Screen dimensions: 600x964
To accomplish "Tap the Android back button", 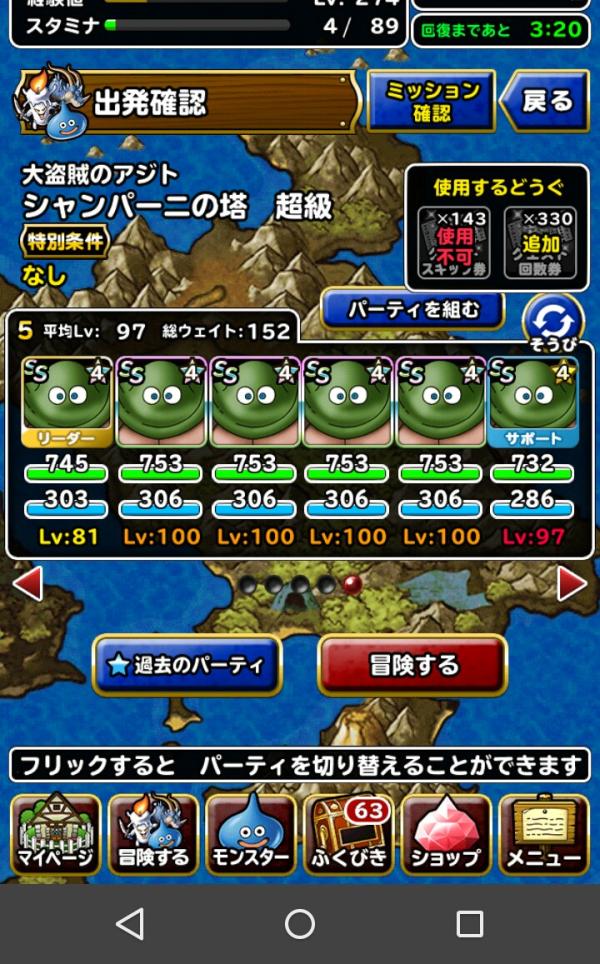I will (x=130, y=924).
